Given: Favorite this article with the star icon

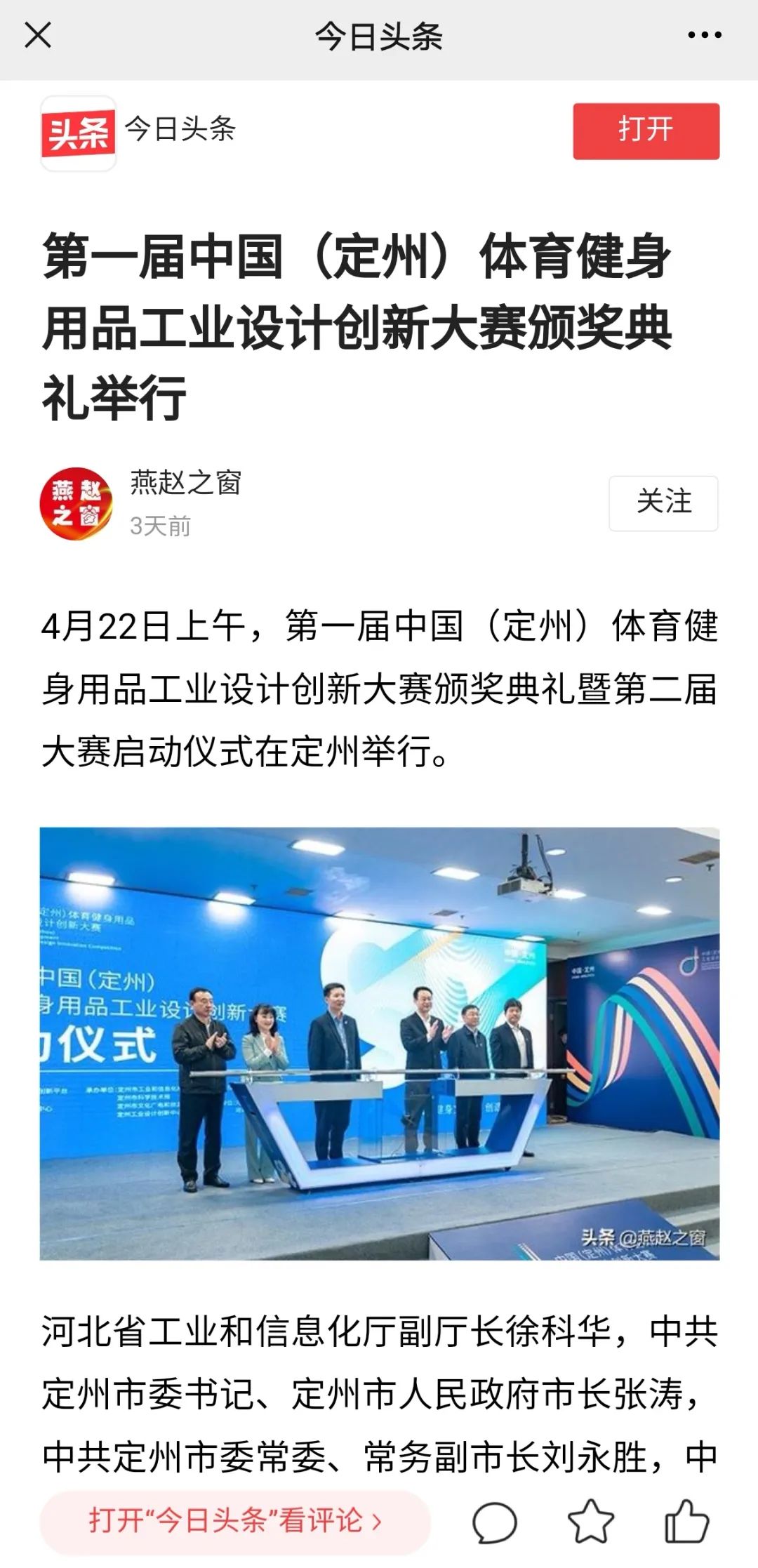Looking at the screenshot, I should (x=590, y=1521).
